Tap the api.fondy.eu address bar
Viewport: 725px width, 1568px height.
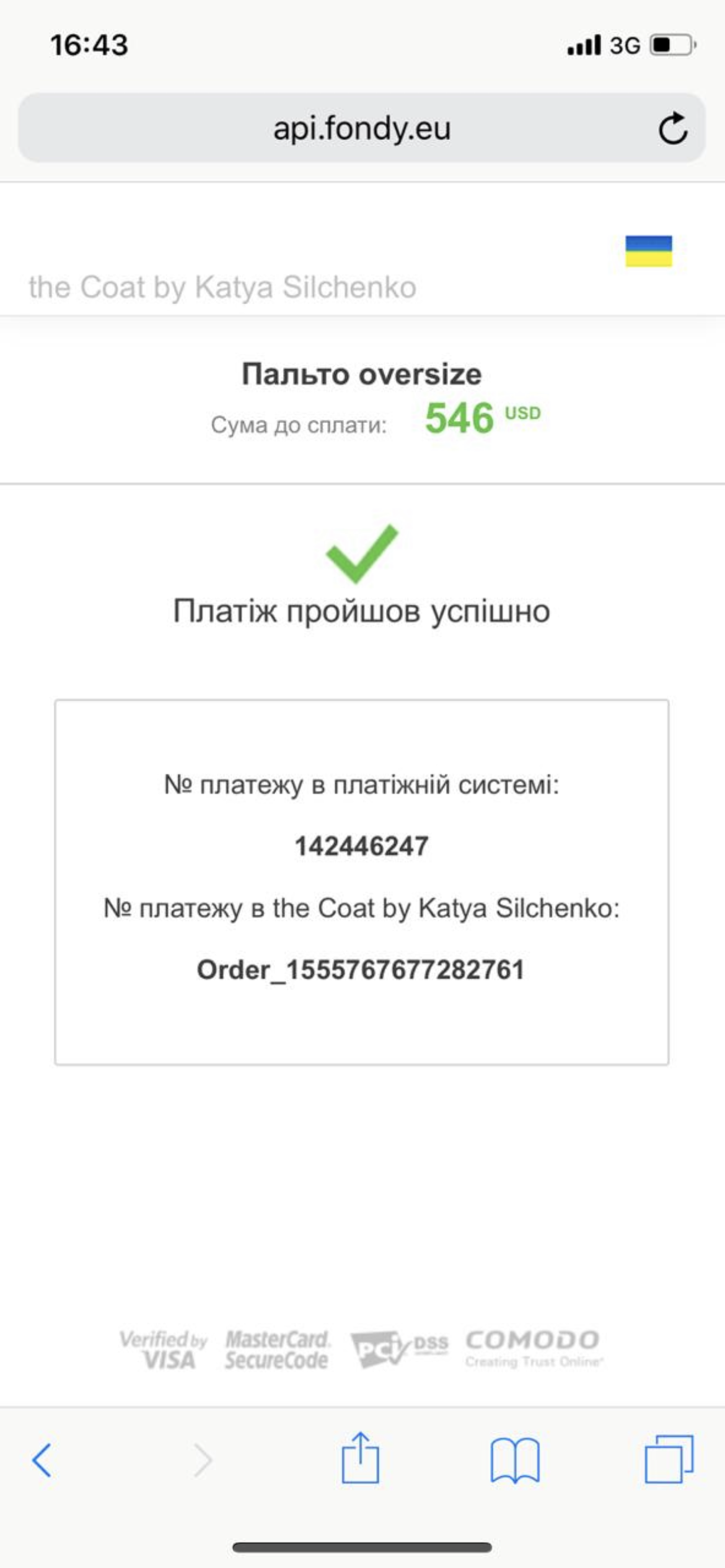click(x=361, y=129)
